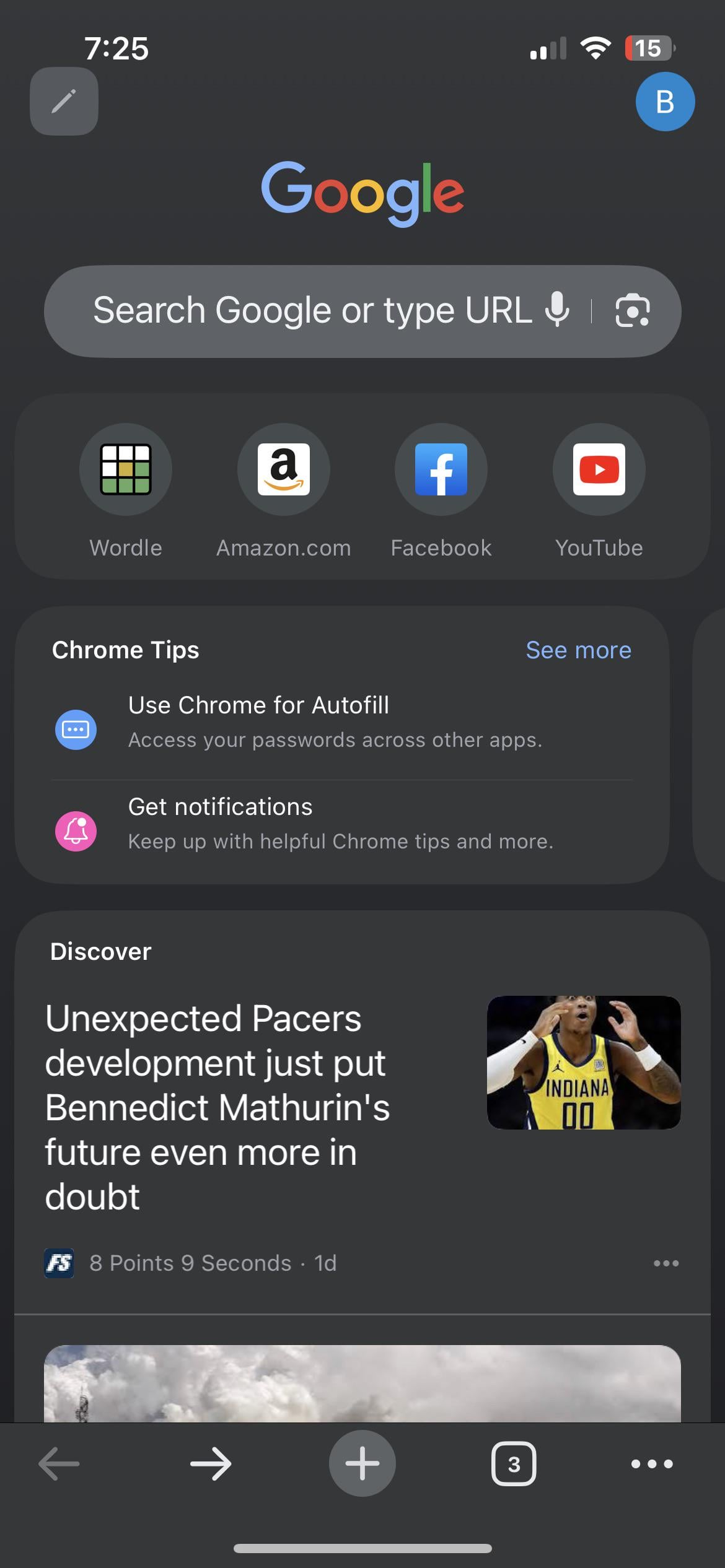Show the tab switcher with 3 tabs
The image size is (725, 1568).
514,1464
